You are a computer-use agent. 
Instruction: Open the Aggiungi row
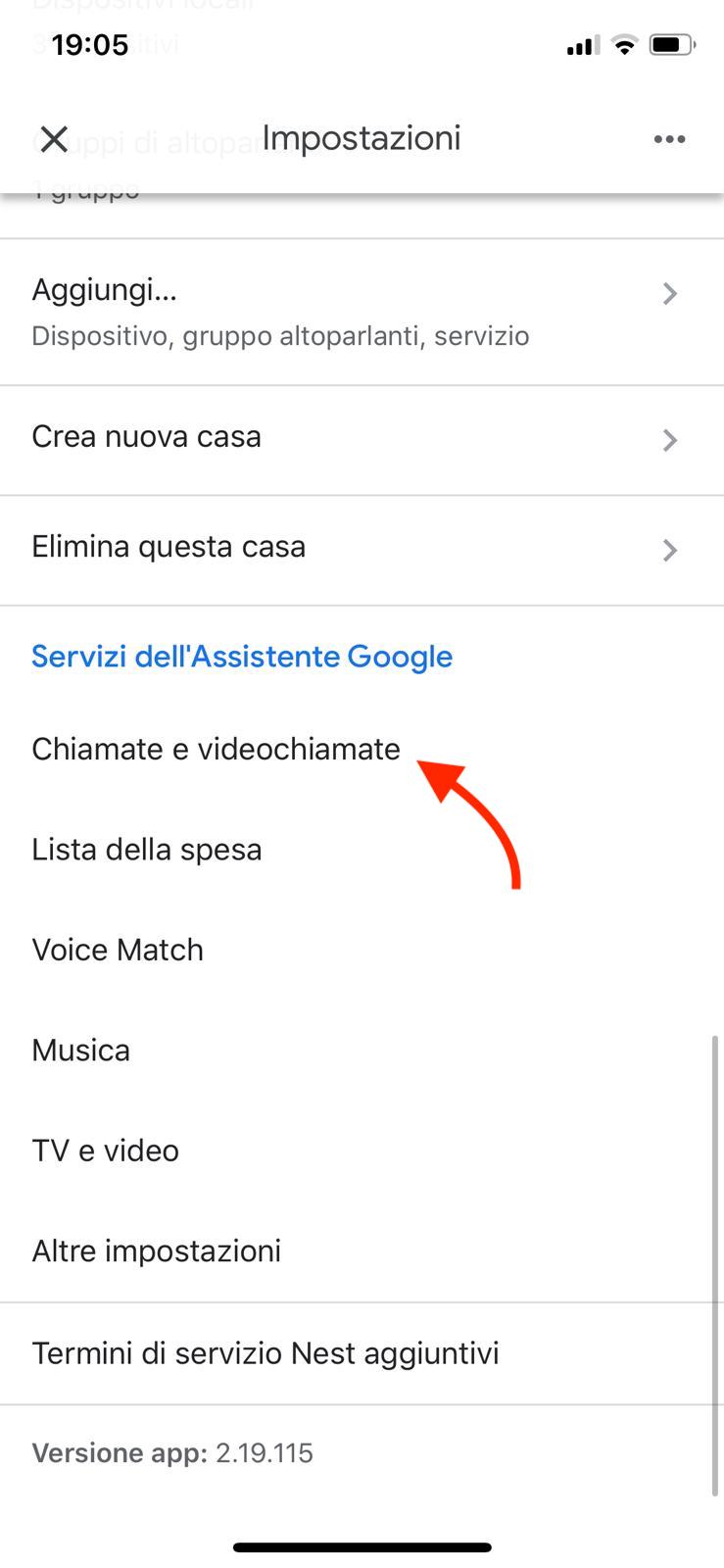coord(361,312)
